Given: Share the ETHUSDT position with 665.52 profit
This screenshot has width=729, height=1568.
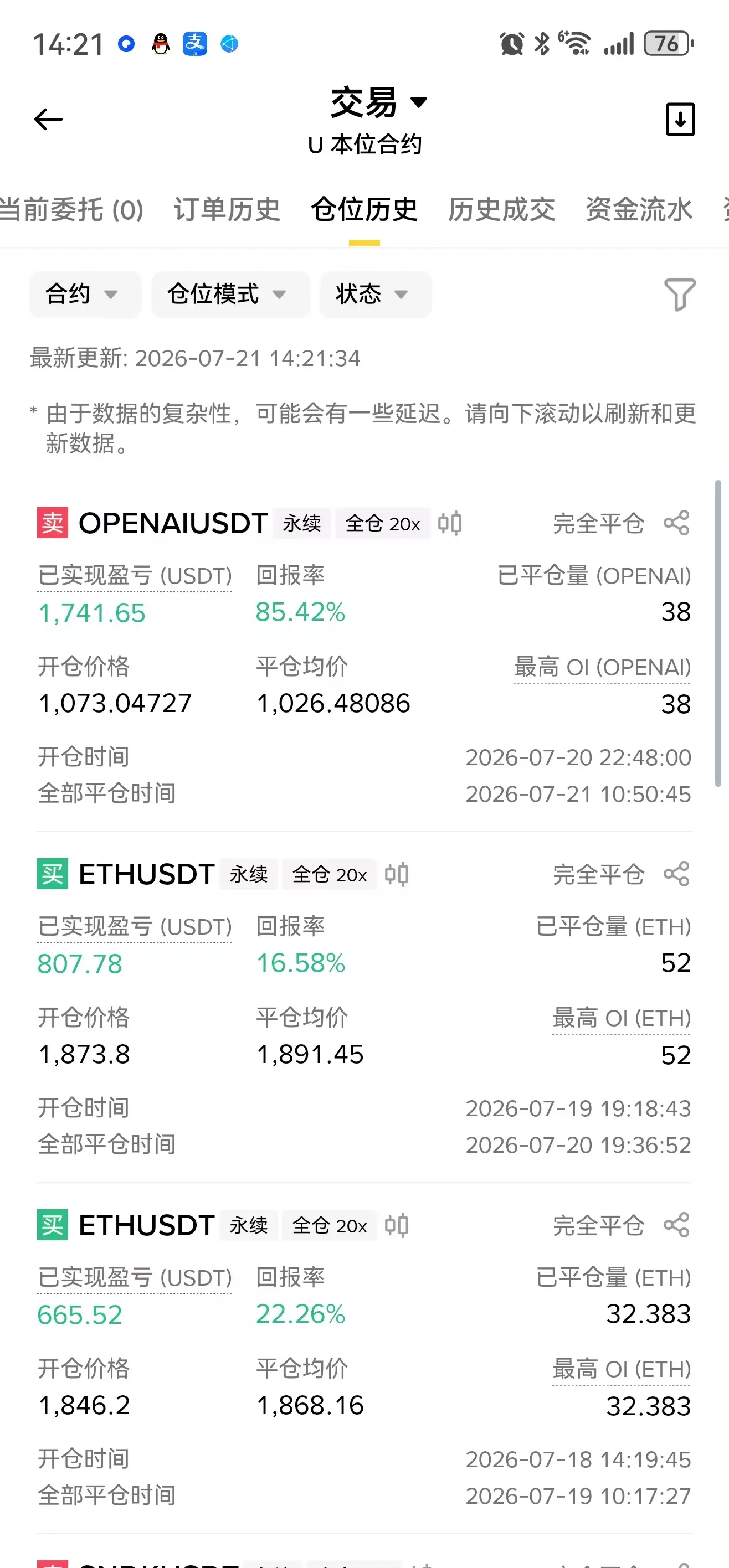Looking at the screenshot, I should 676,1225.
